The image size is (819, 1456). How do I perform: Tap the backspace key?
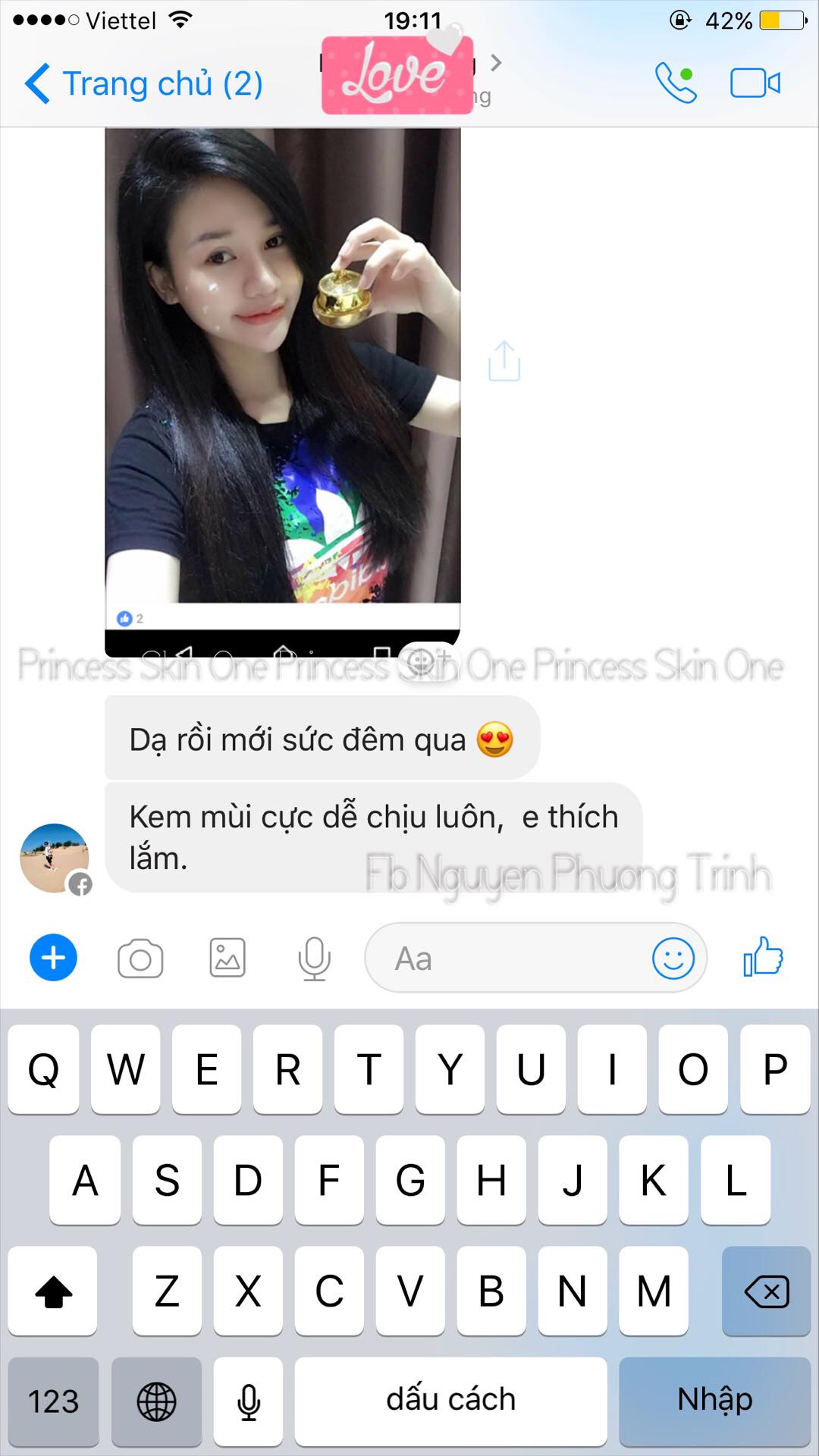[x=766, y=1291]
